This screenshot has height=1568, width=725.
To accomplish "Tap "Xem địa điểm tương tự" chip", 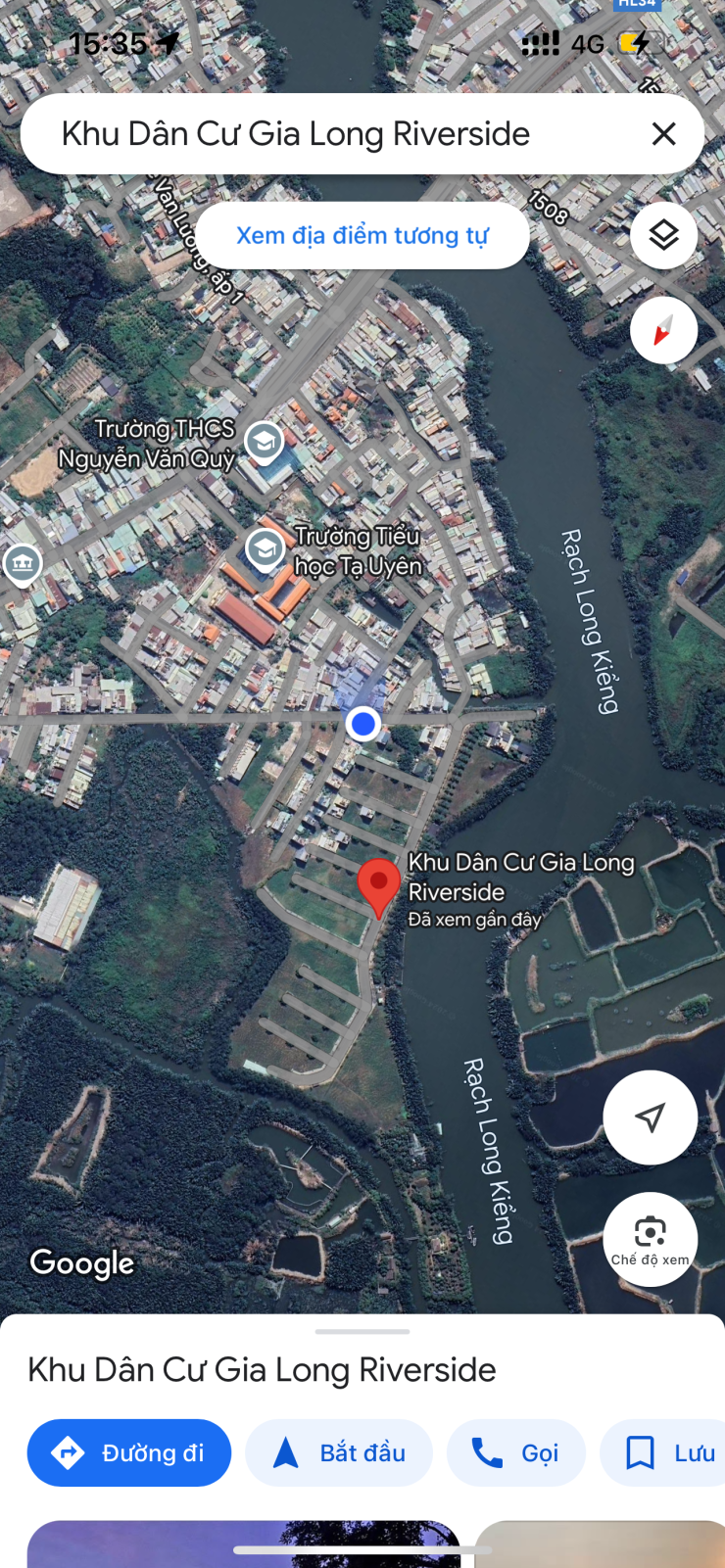I will point(362,236).
